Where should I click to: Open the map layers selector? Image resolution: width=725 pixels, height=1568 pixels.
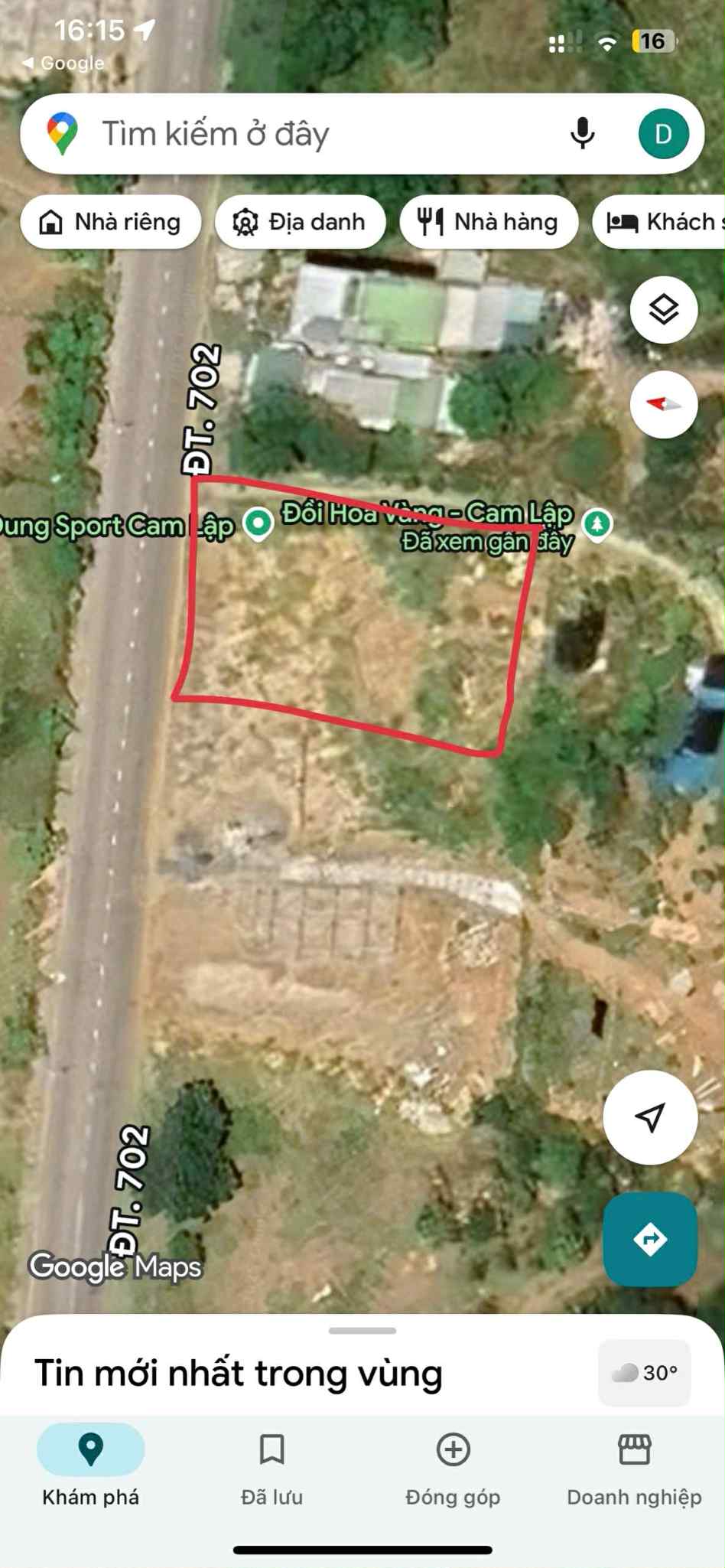pyautogui.click(x=663, y=310)
